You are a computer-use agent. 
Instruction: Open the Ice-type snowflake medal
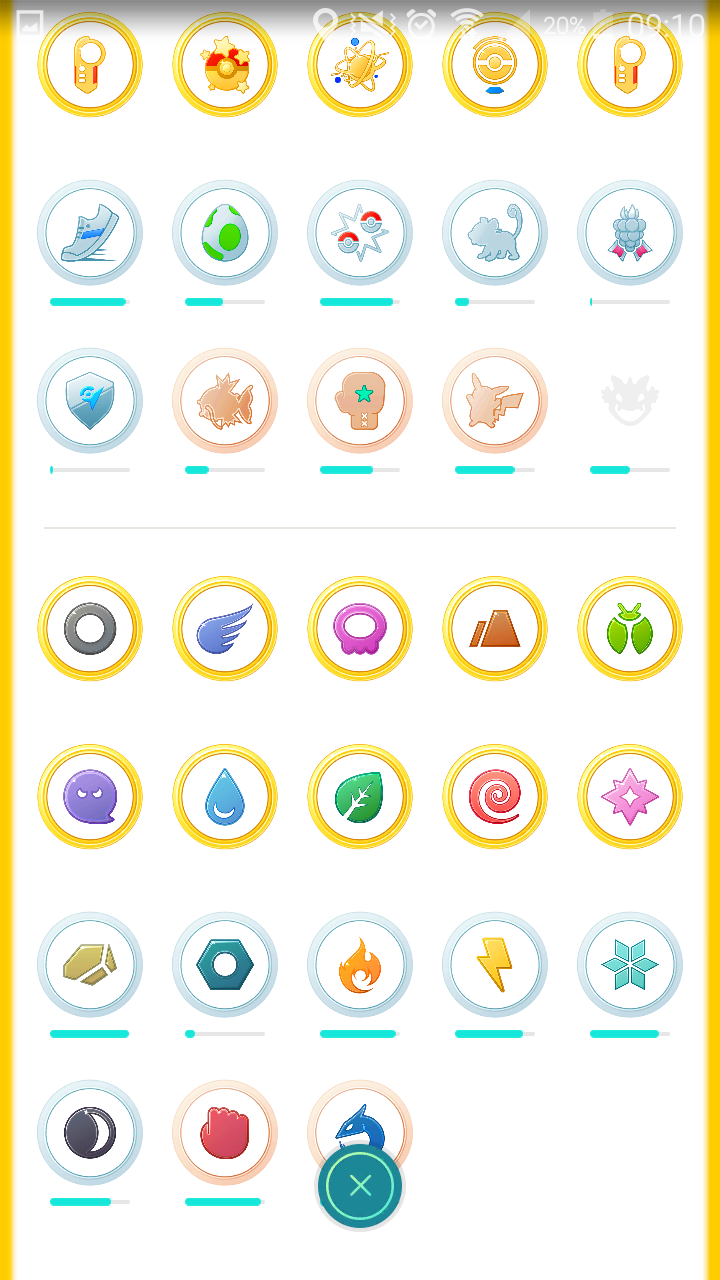coord(630,965)
